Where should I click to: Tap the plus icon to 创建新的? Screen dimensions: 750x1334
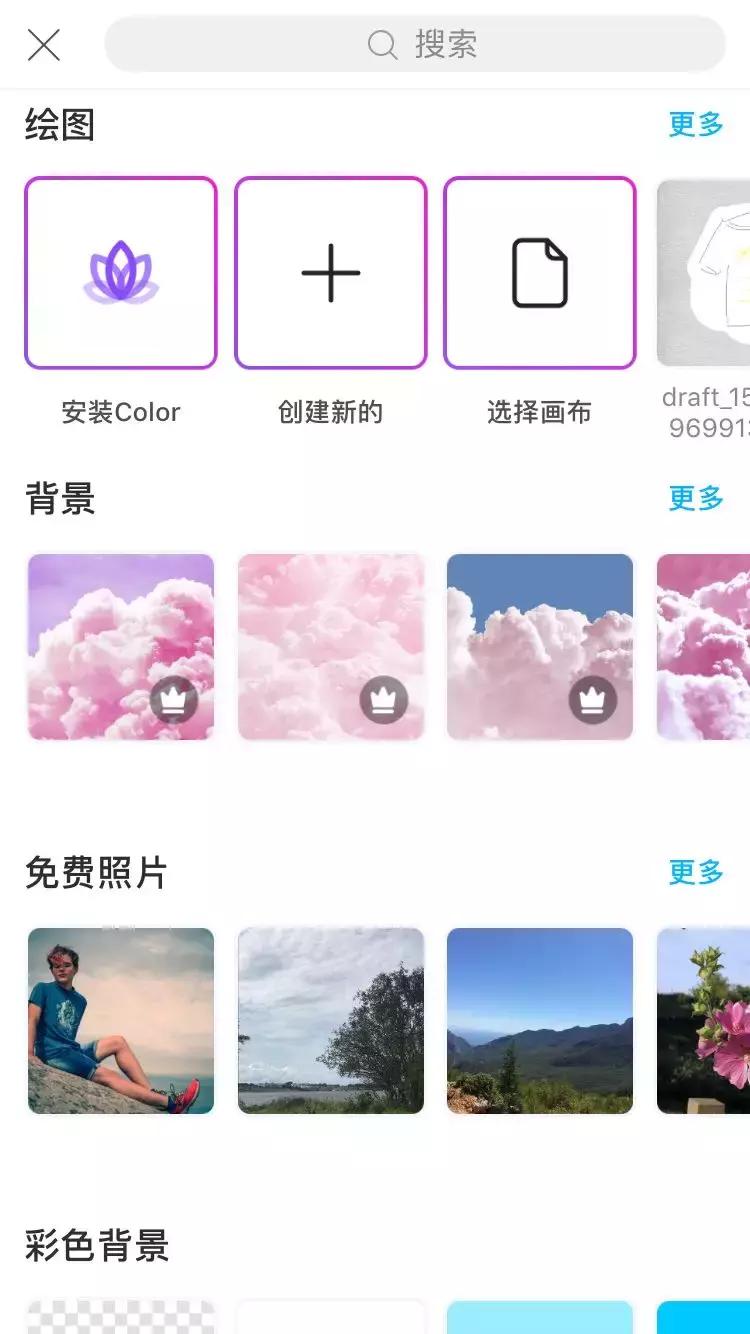click(x=330, y=272)
